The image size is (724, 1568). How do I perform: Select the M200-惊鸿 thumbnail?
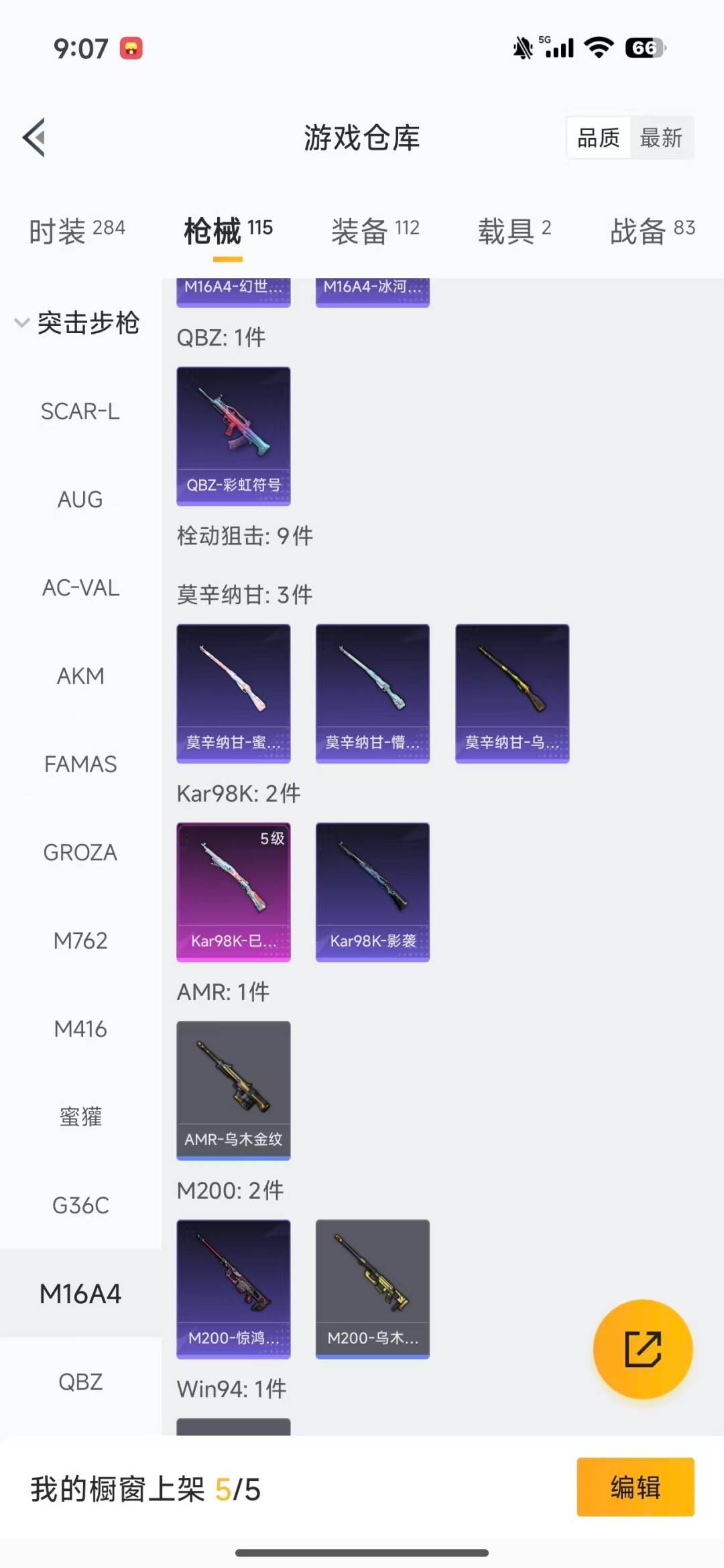[233, 1289]
